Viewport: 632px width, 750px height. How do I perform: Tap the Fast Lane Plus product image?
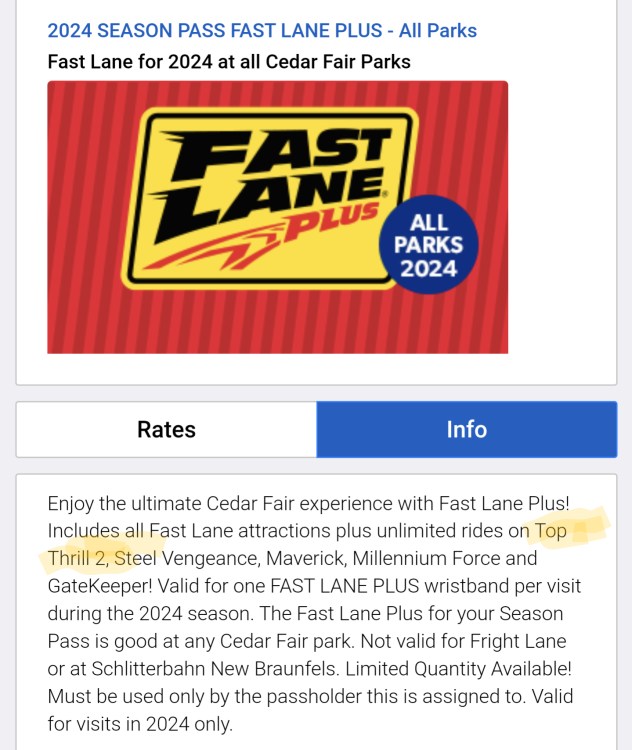pos(277,217)
